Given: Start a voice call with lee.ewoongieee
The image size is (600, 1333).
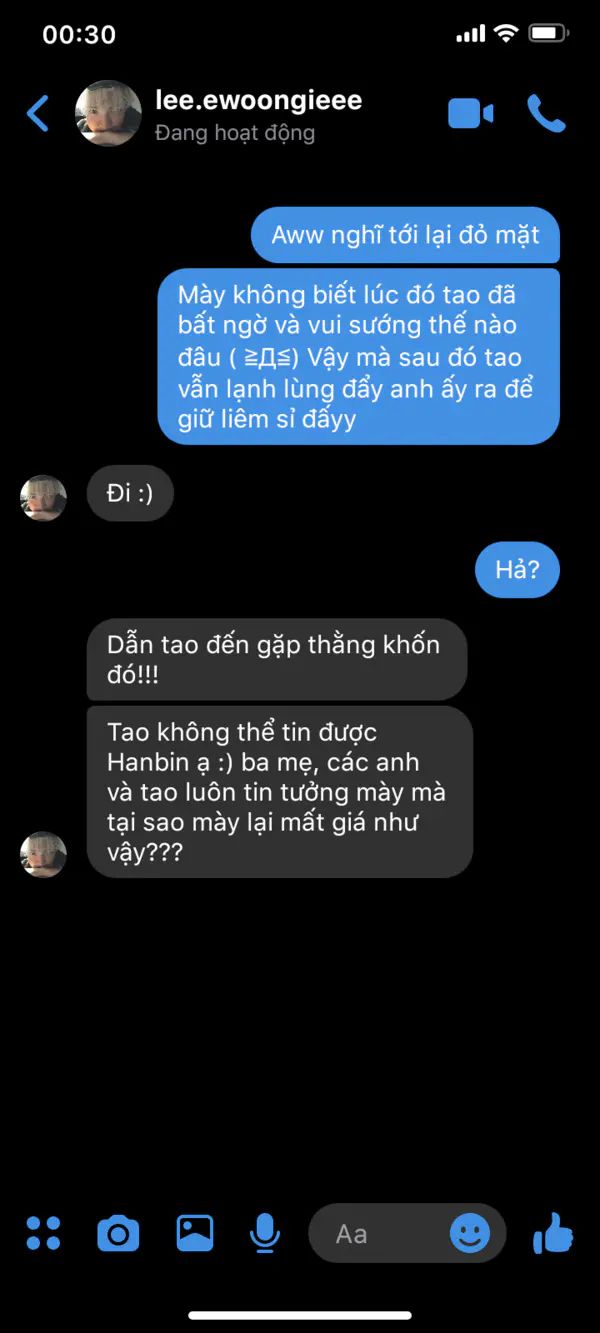Looking at the screenshot, I should [x=546, y=114].
